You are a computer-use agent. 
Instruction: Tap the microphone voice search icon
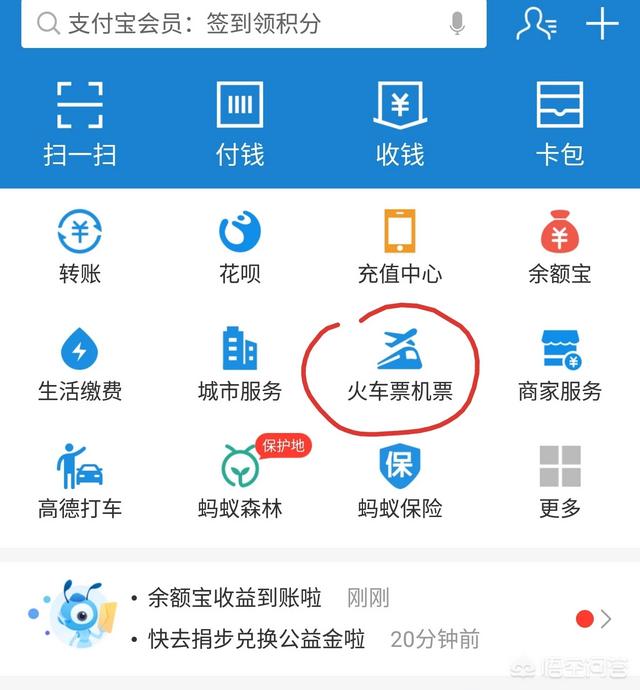coord(457,24)
